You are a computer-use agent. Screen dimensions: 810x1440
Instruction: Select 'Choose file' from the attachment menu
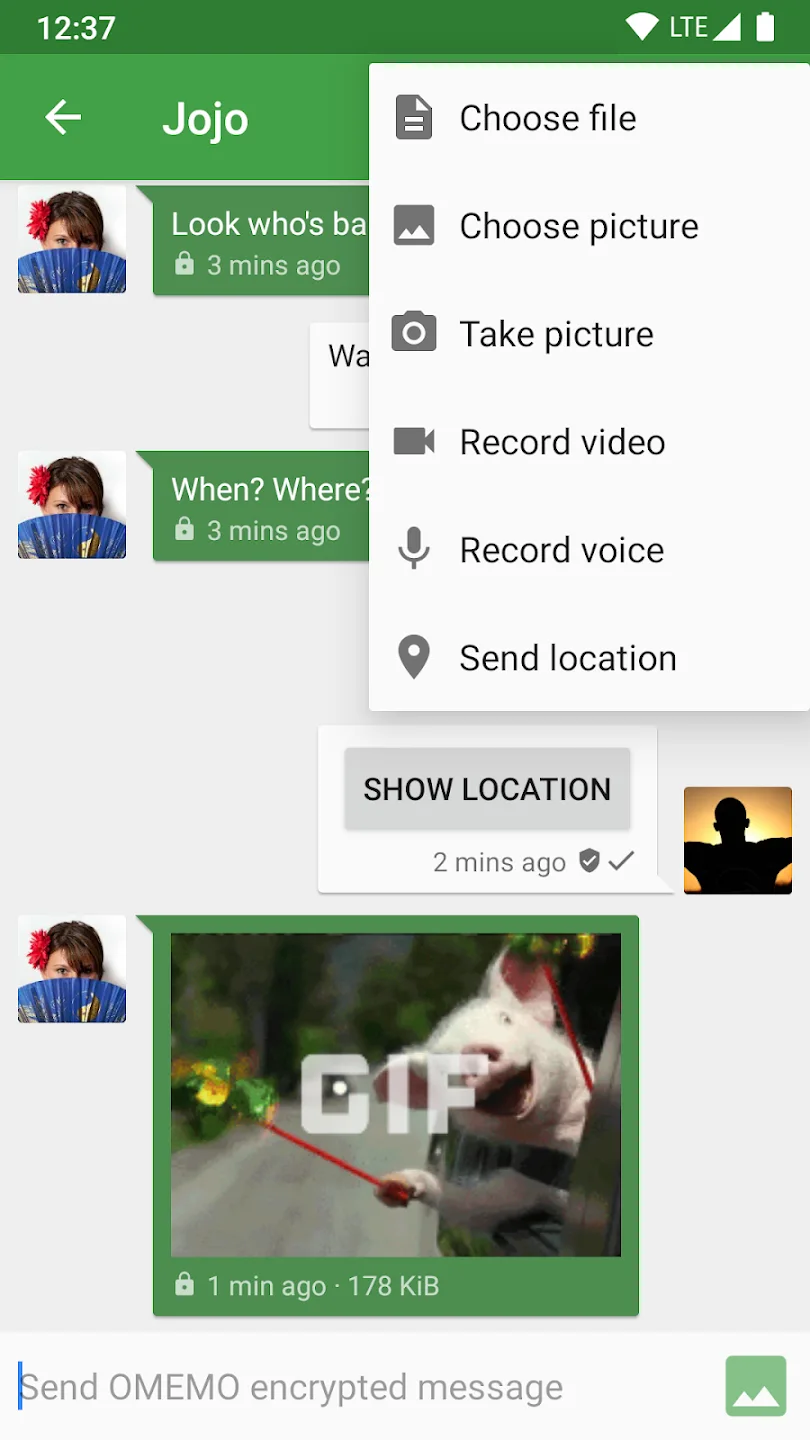[547, 117]
